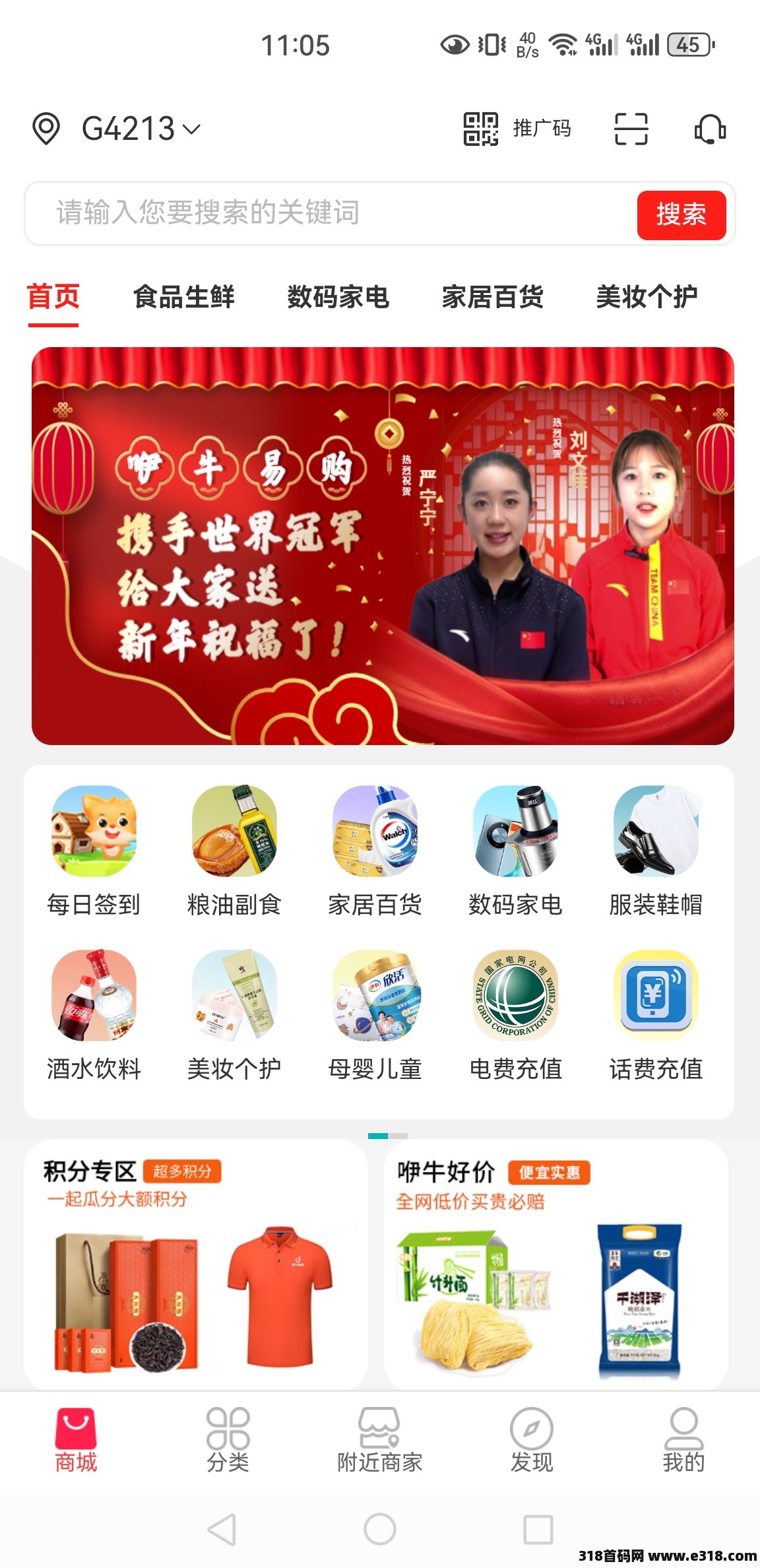Open the G4213 location dropdown
This screenshot has width=760, height=1568.
[139, 129]
